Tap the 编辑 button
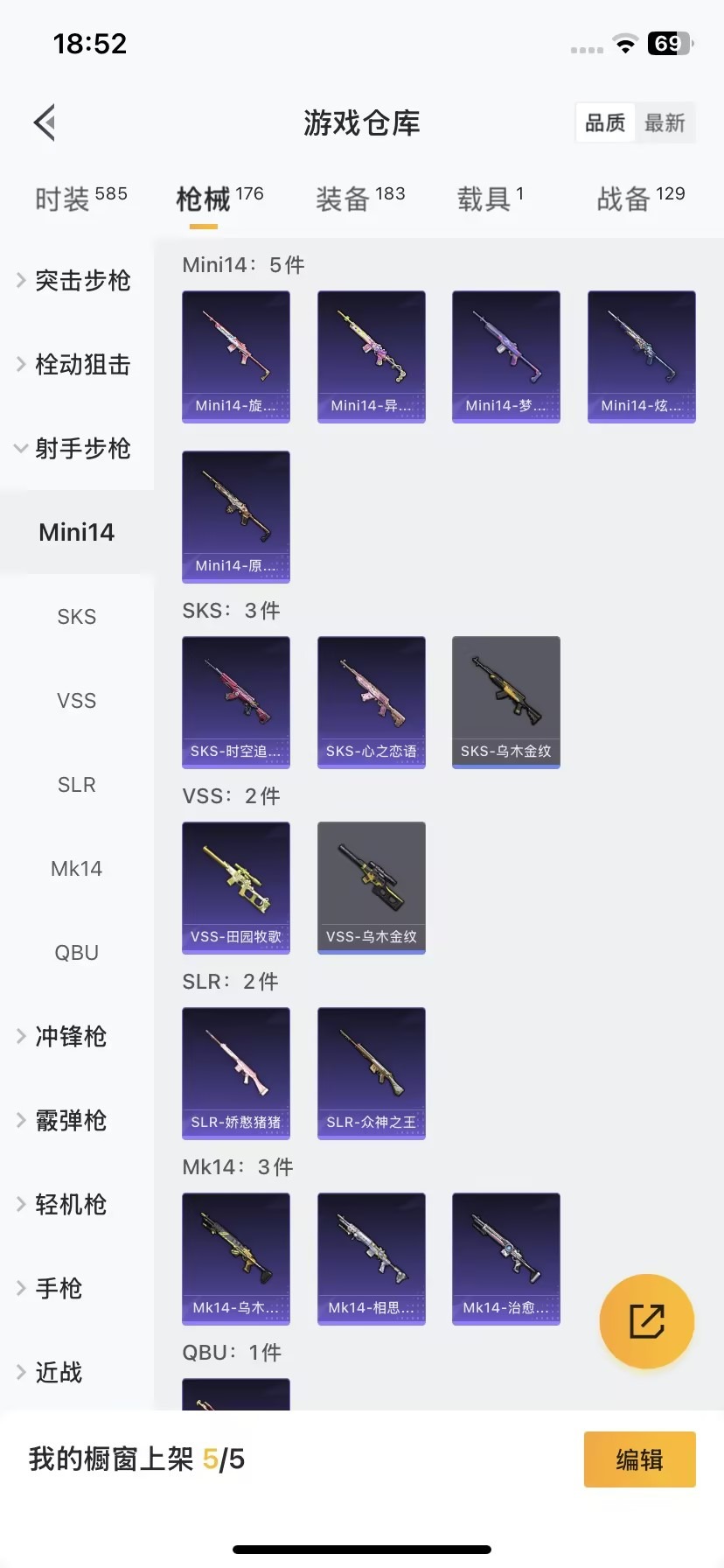 639,1459
